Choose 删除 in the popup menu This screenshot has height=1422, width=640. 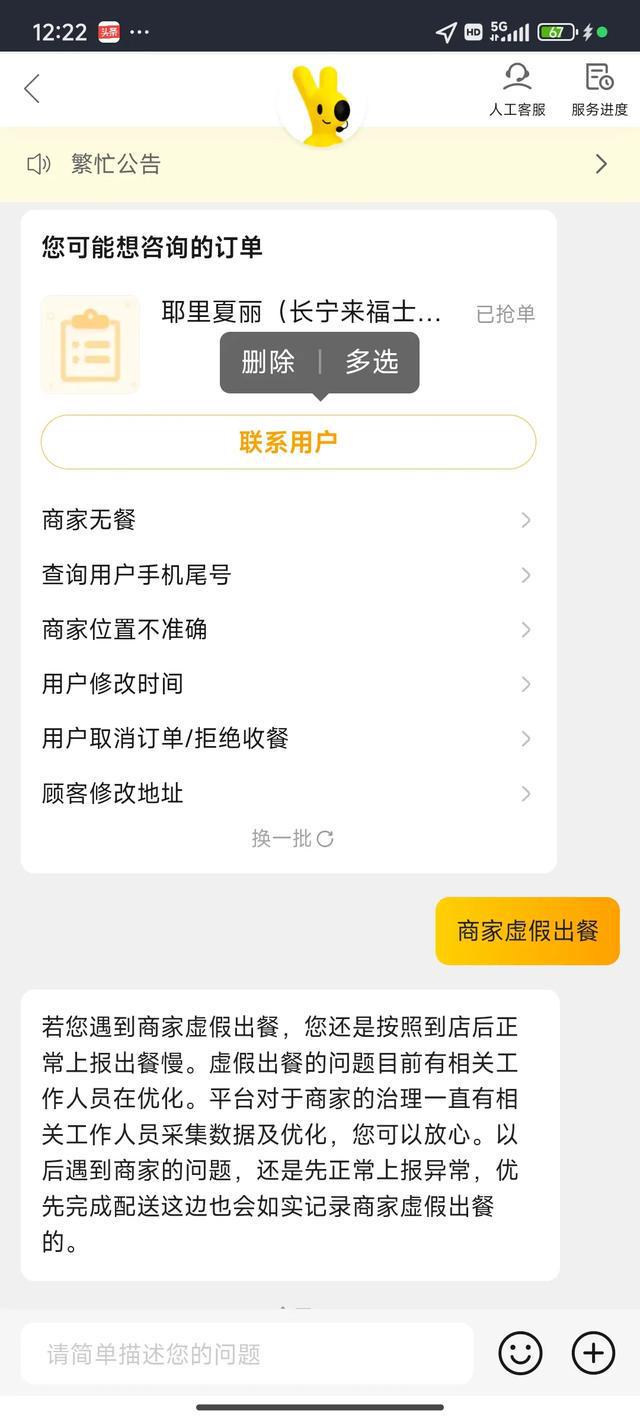pyautogui.click(x=268, y=362)
